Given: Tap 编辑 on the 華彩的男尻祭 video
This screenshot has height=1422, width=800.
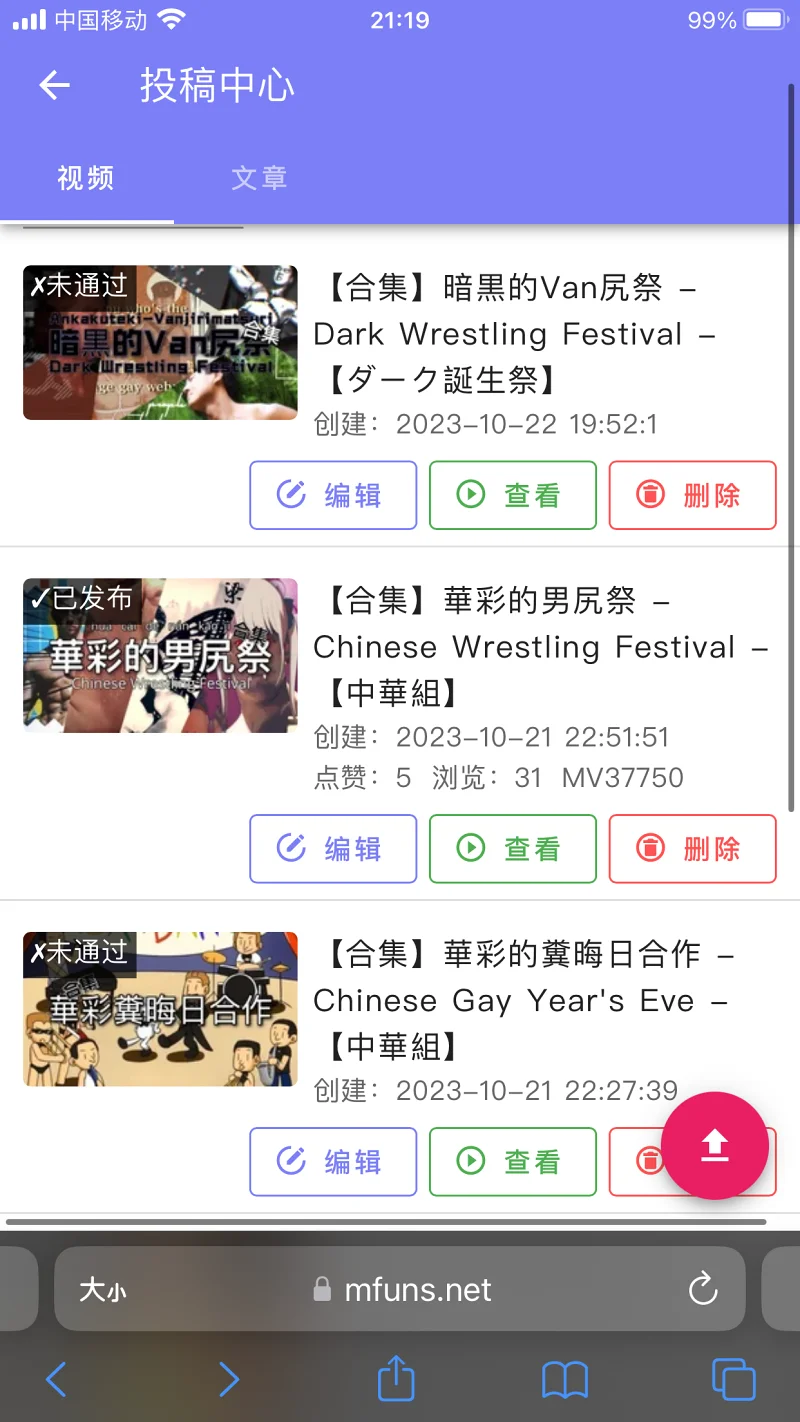Looking at the screenshot, I should click(333, 848).
